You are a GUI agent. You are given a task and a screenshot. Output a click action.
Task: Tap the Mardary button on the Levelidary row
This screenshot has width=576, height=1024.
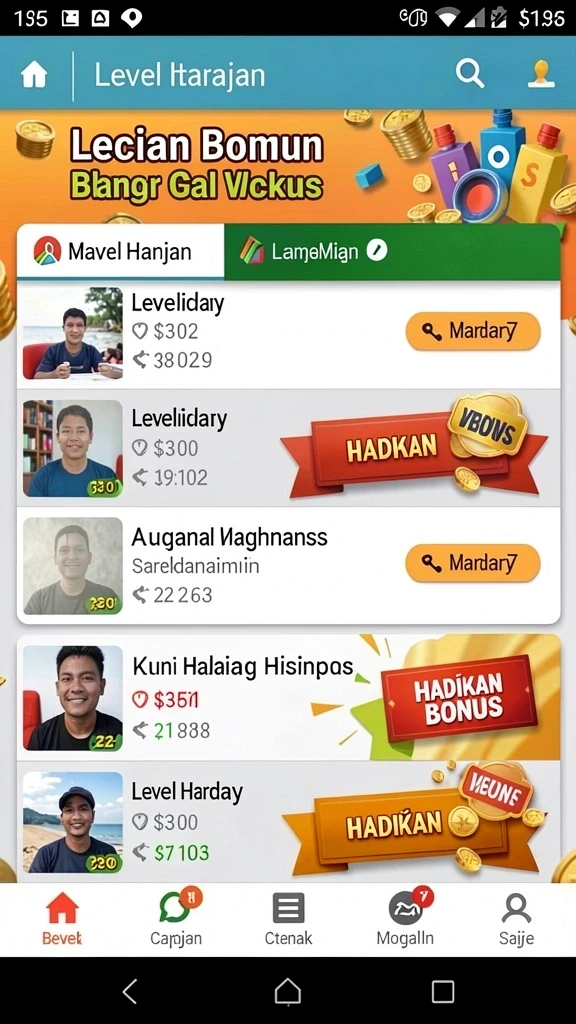(473, 331)
